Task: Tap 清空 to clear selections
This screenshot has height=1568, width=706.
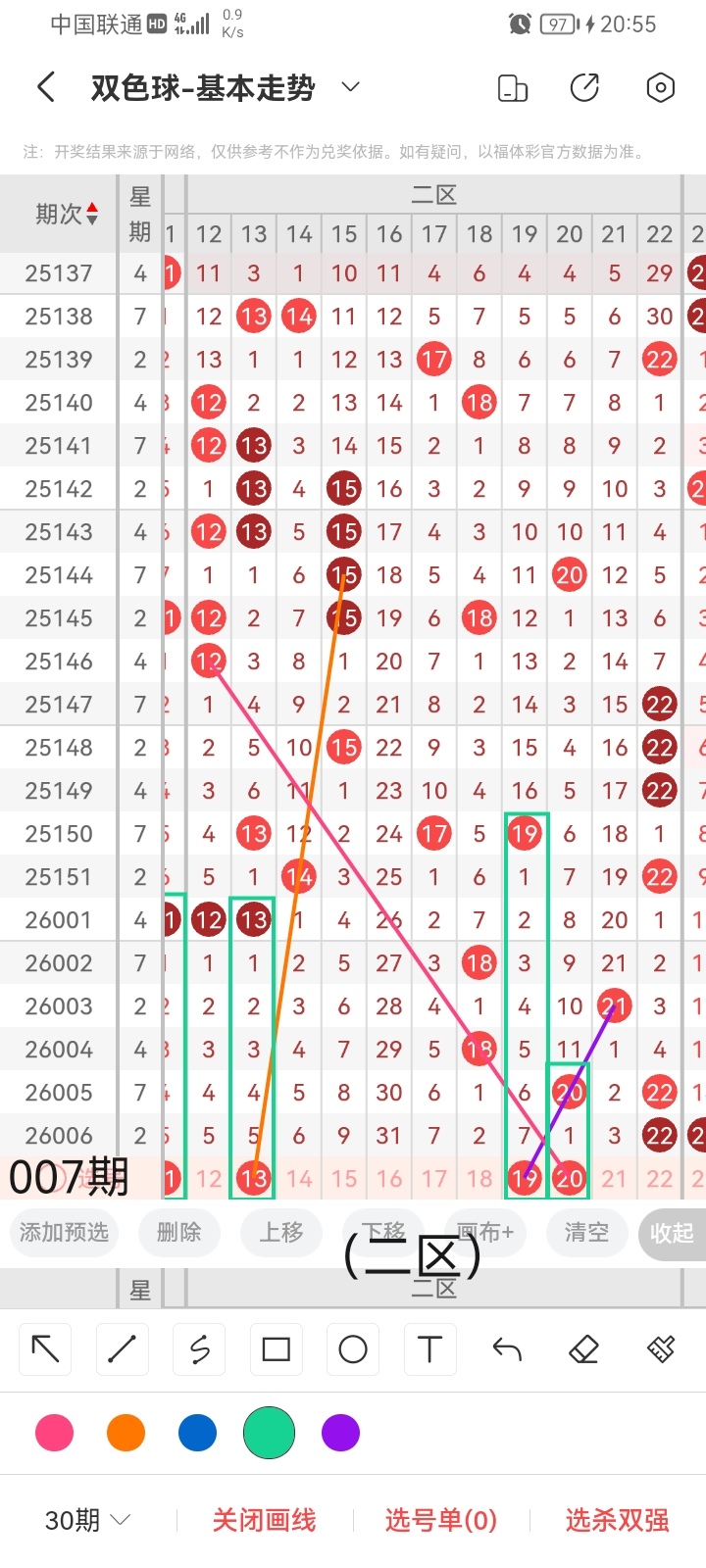Action: (x=586, y=1233)
